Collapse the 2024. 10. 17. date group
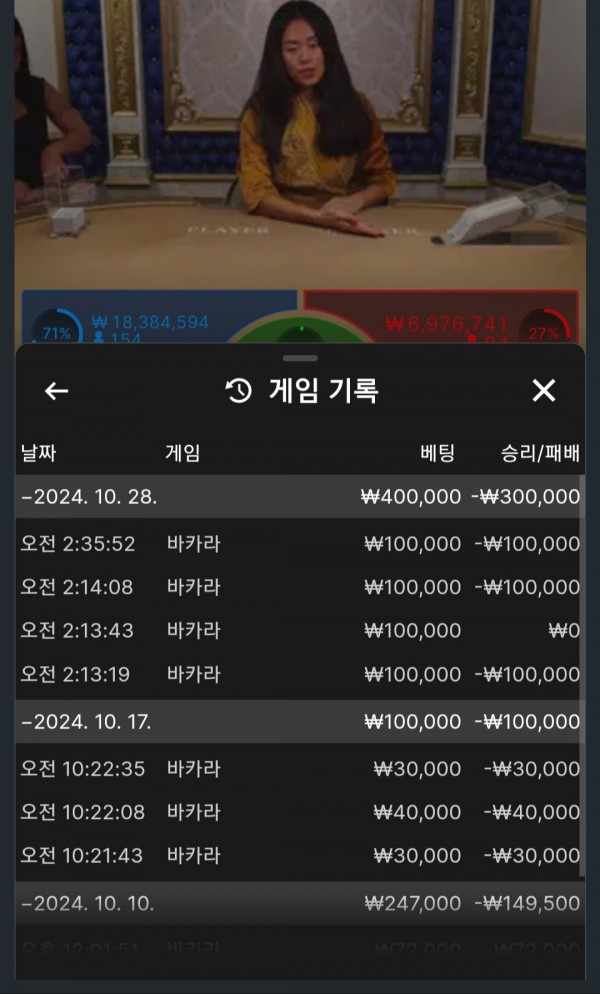The image size is (600, 994). pos(90,722)
